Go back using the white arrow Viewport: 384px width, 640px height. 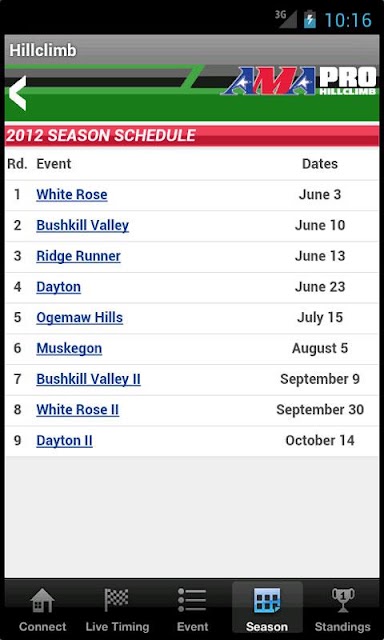(x=18, y=93)
